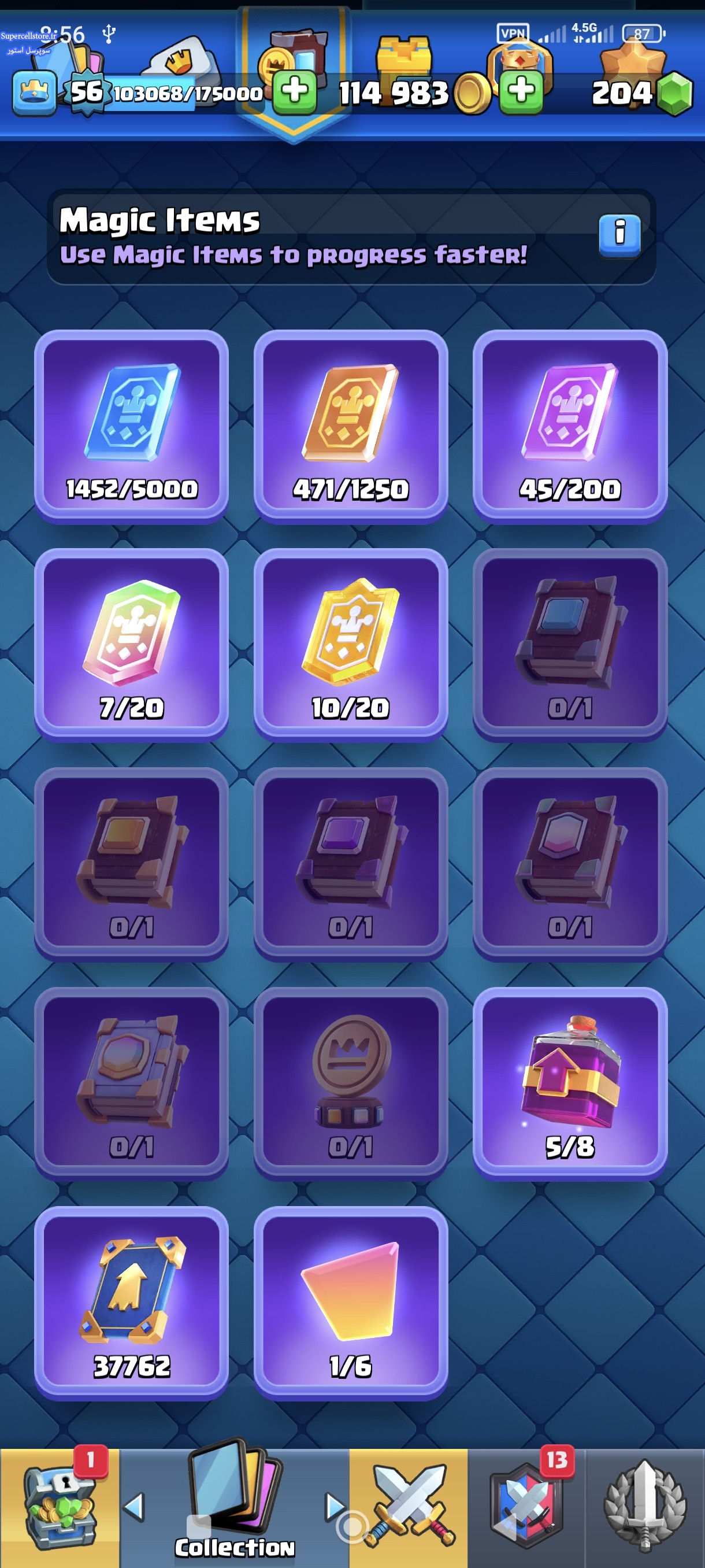Open the banner token item showing 37762

click(131, 1303)
